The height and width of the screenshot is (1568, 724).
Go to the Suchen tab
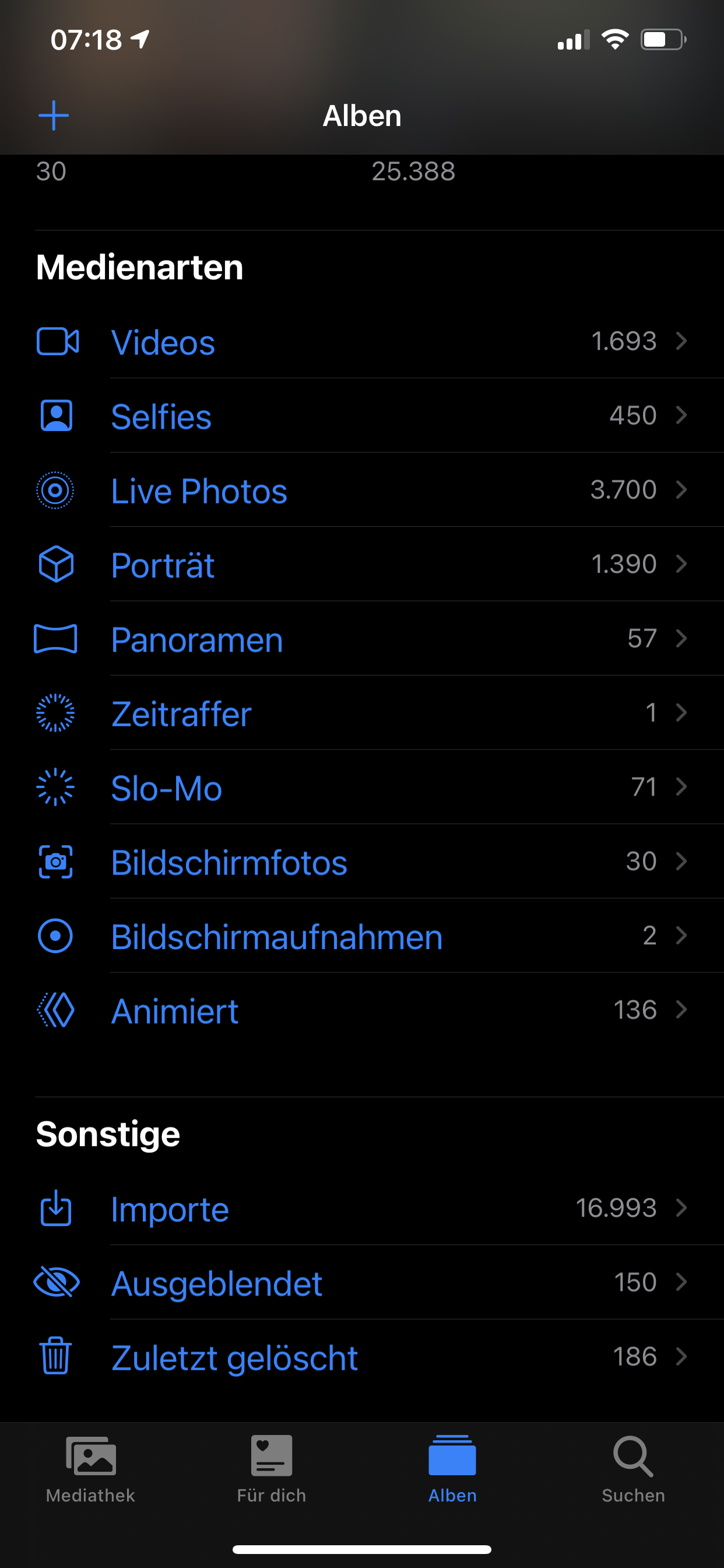click(633, 1469)
